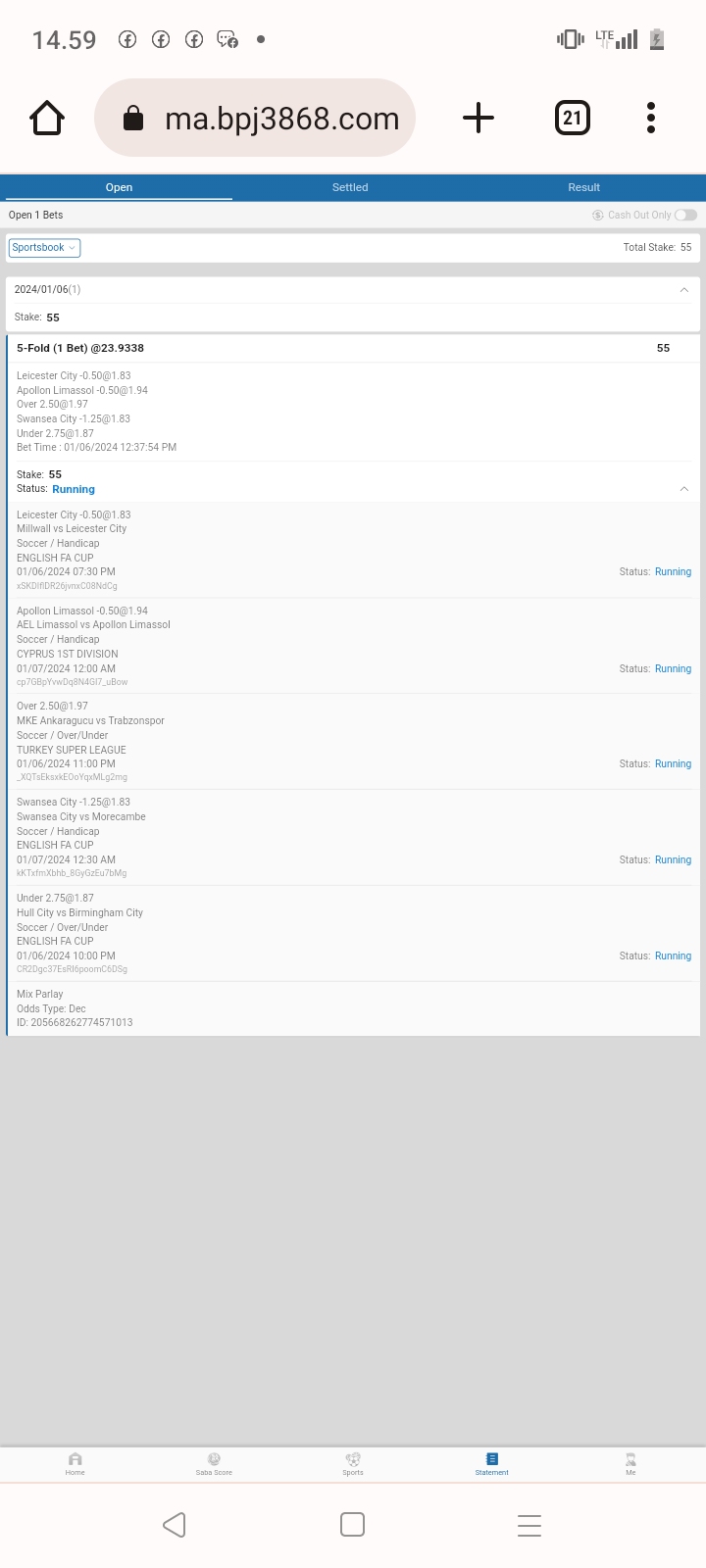
Task: Open a new browser tab
Action: pos(479,119)
